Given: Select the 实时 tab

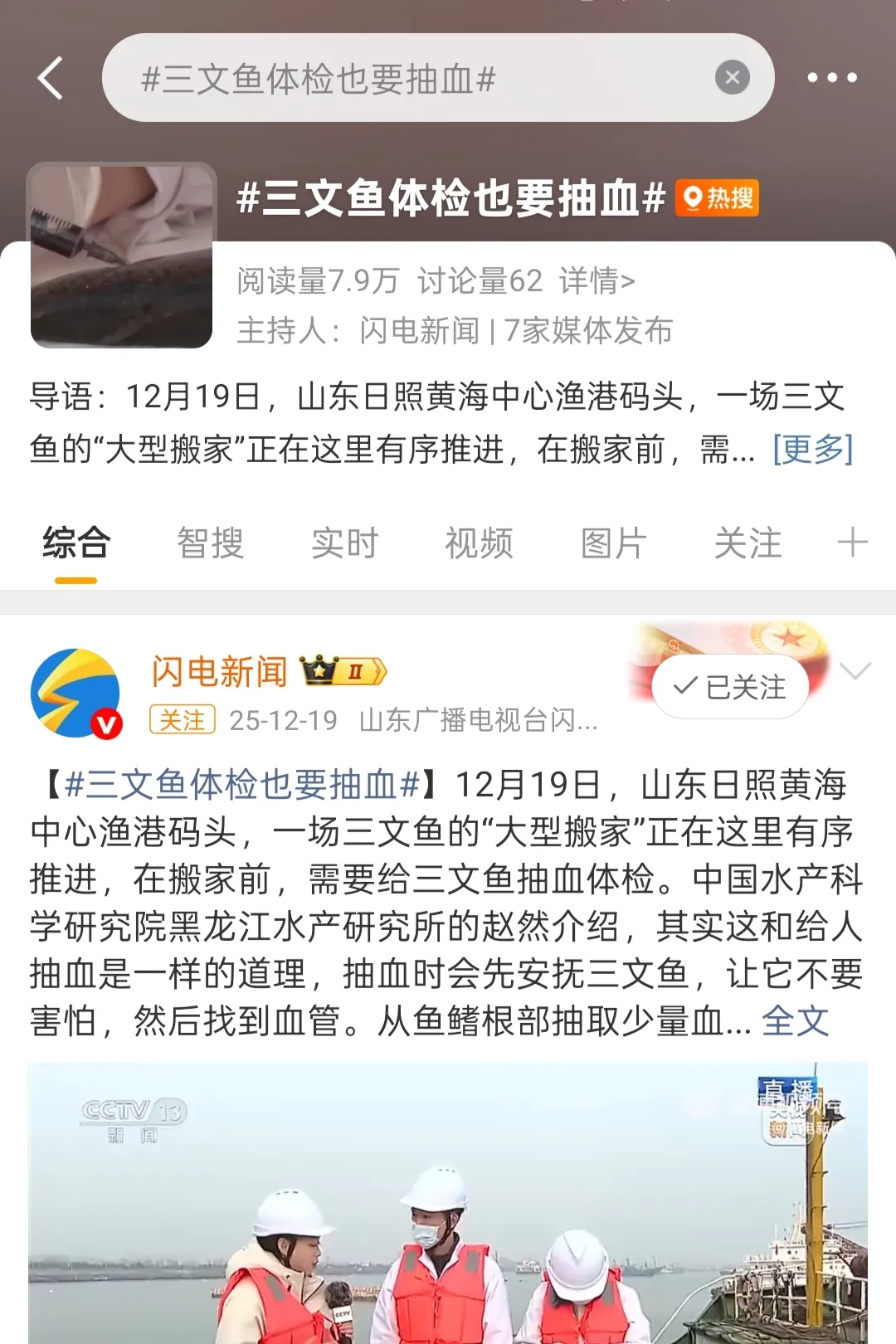Looking at the screenshot, I should click(344, 542).
